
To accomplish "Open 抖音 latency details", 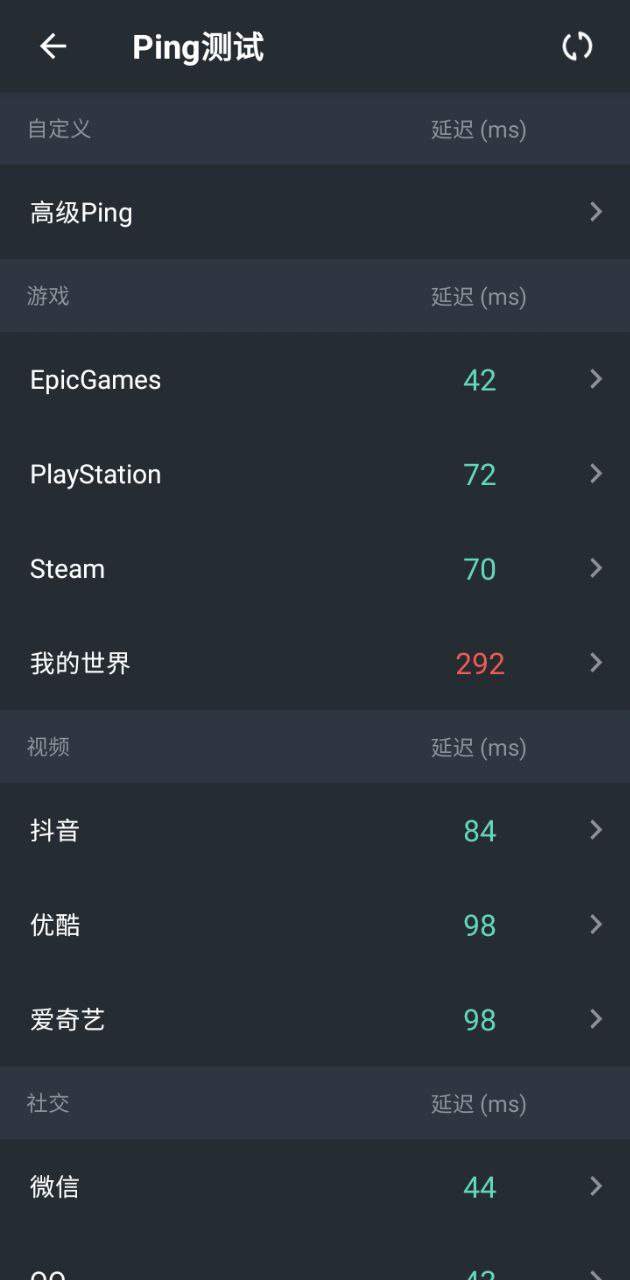I will click(x=315, y=830).
